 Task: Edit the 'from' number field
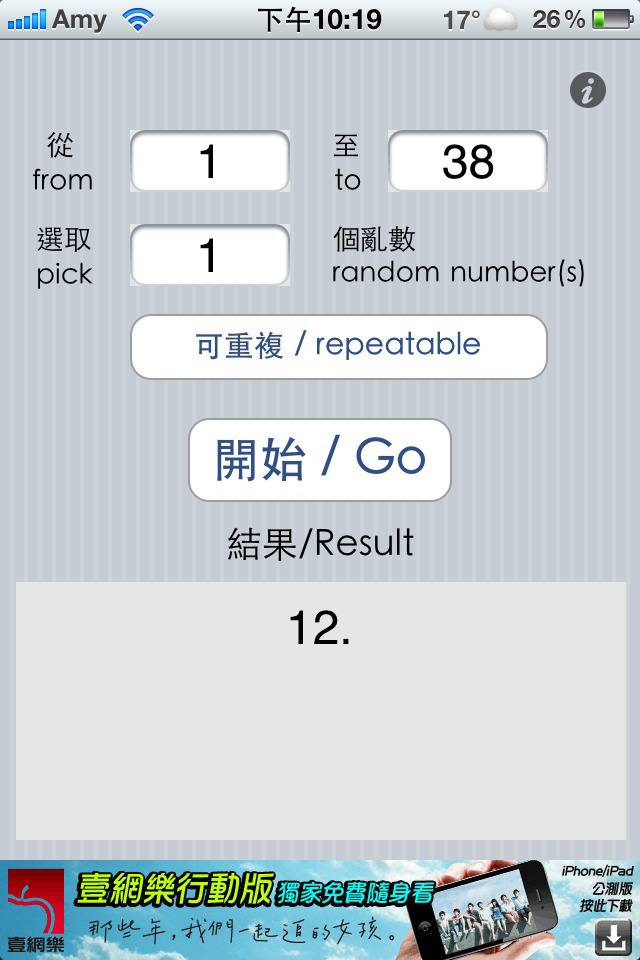tap(210, 161)
